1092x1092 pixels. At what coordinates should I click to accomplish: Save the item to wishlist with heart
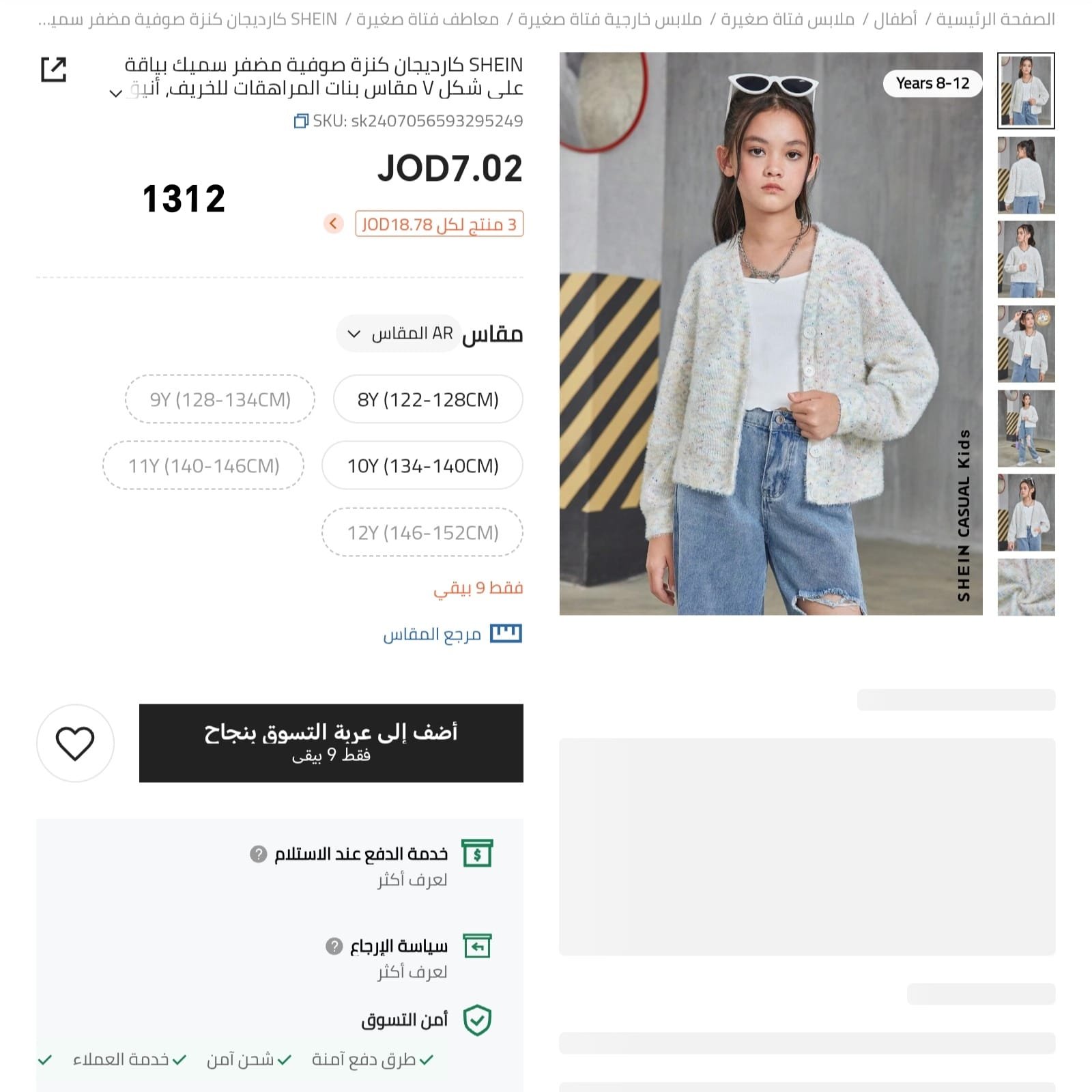75,743
